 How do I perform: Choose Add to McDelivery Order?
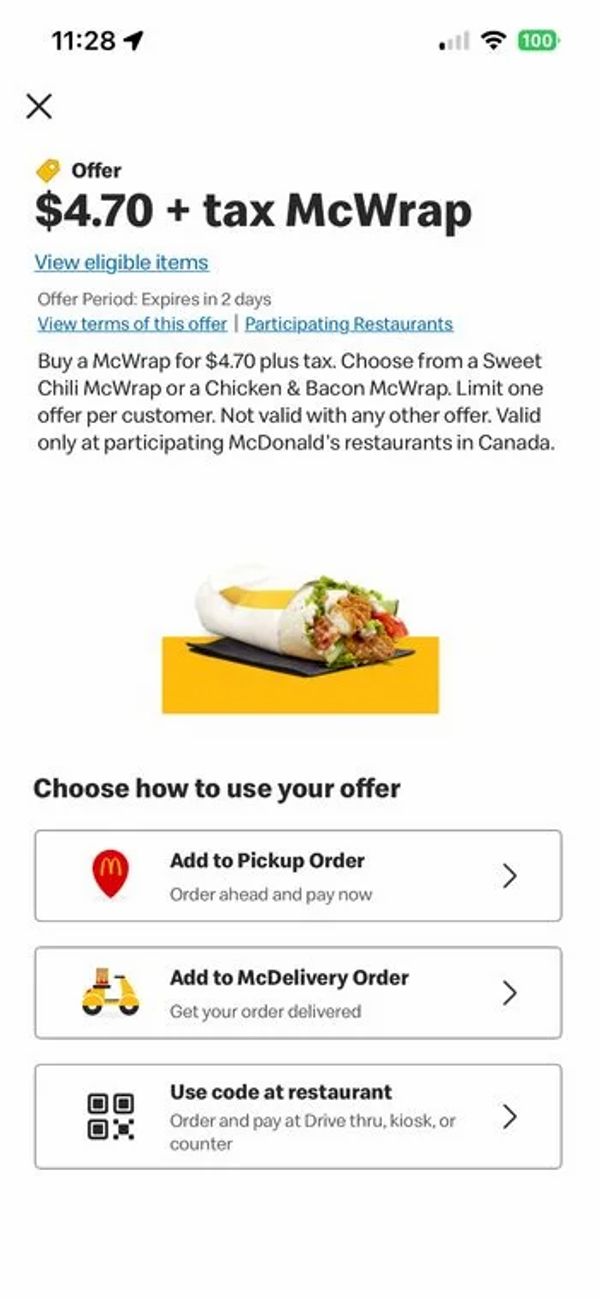[x=298, y=993]
